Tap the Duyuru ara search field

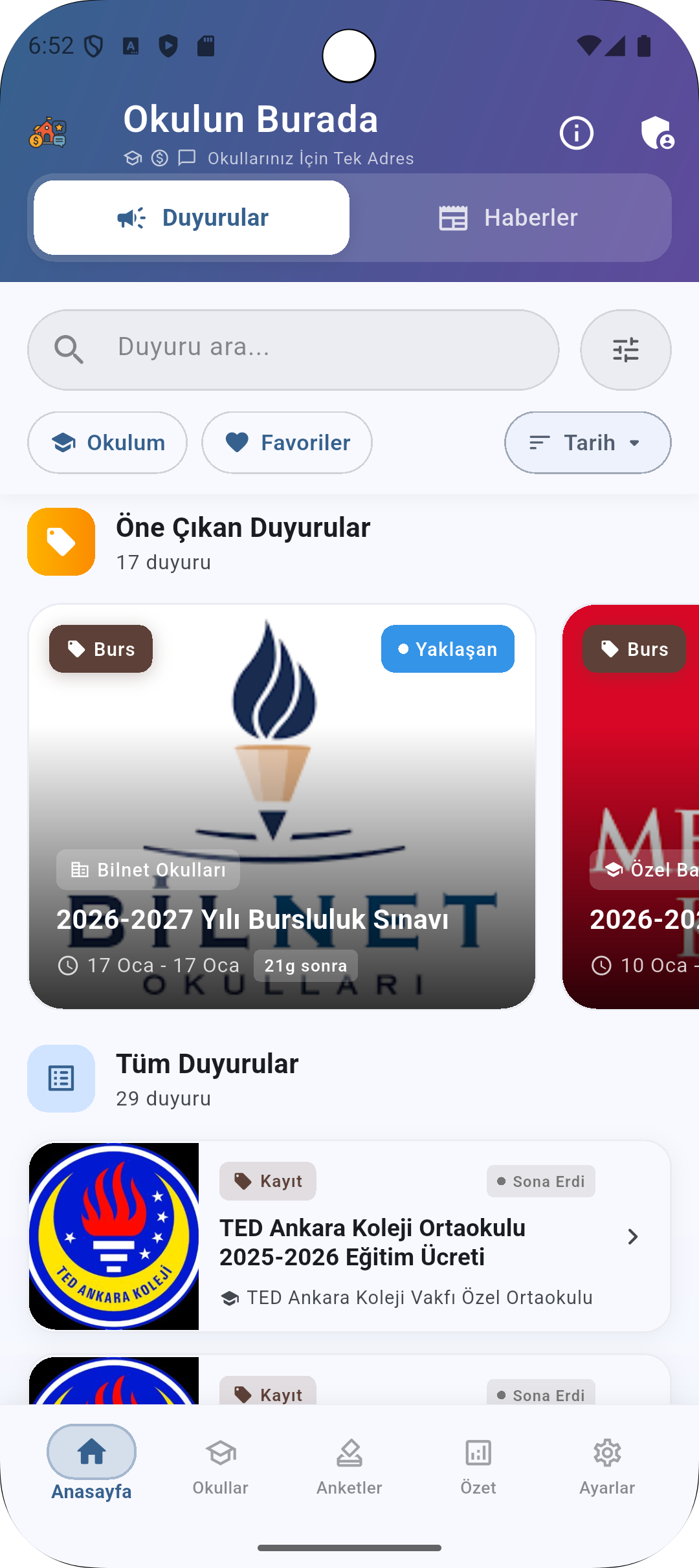[x=291, y=349]
